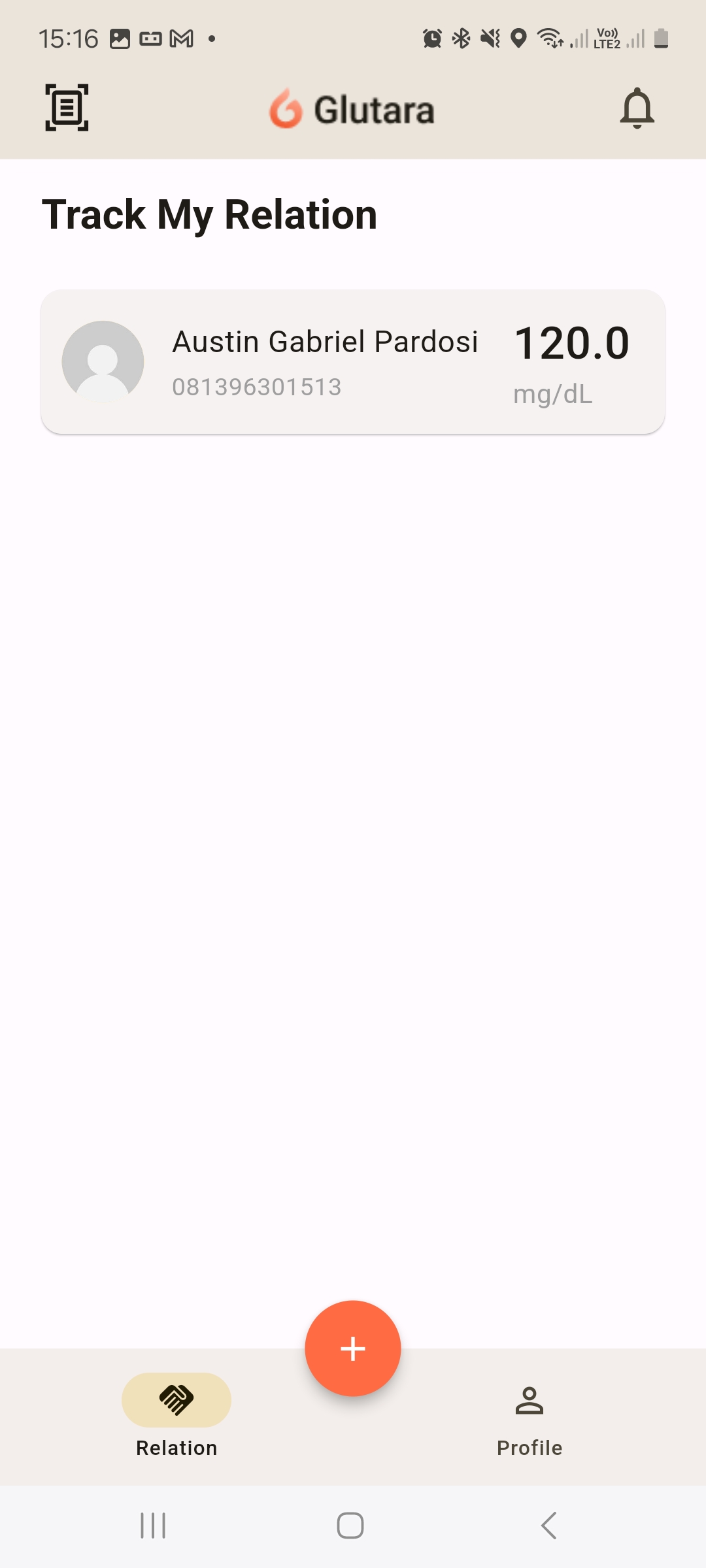The height and width of the screenshot is (1568, 706).
Task: Go to the phone's home screen
Action: click(350, 1526)
